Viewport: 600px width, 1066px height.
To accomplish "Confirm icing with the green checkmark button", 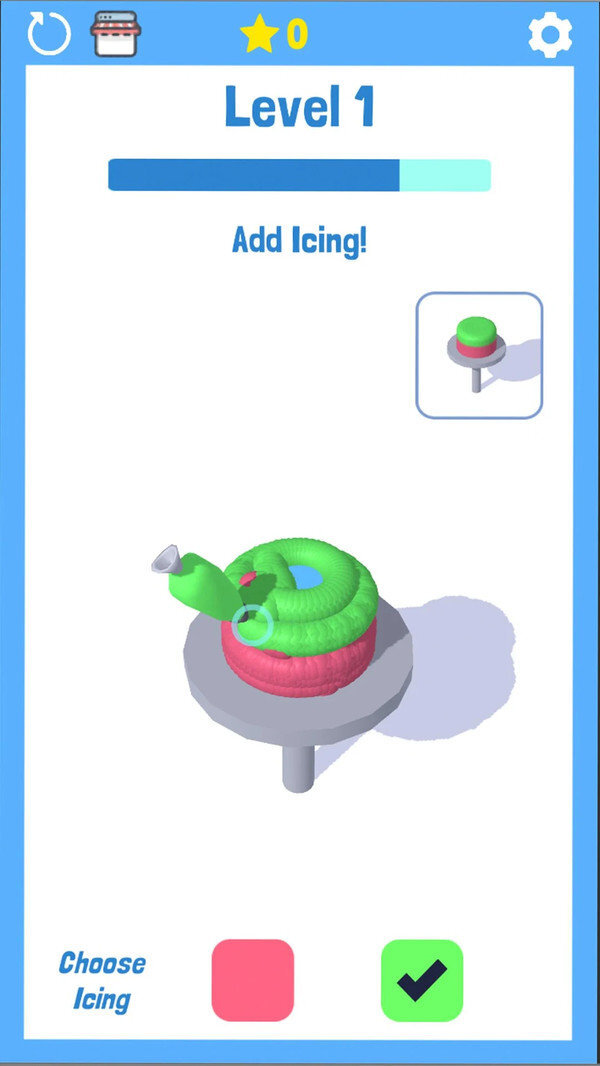I will 422,980.
